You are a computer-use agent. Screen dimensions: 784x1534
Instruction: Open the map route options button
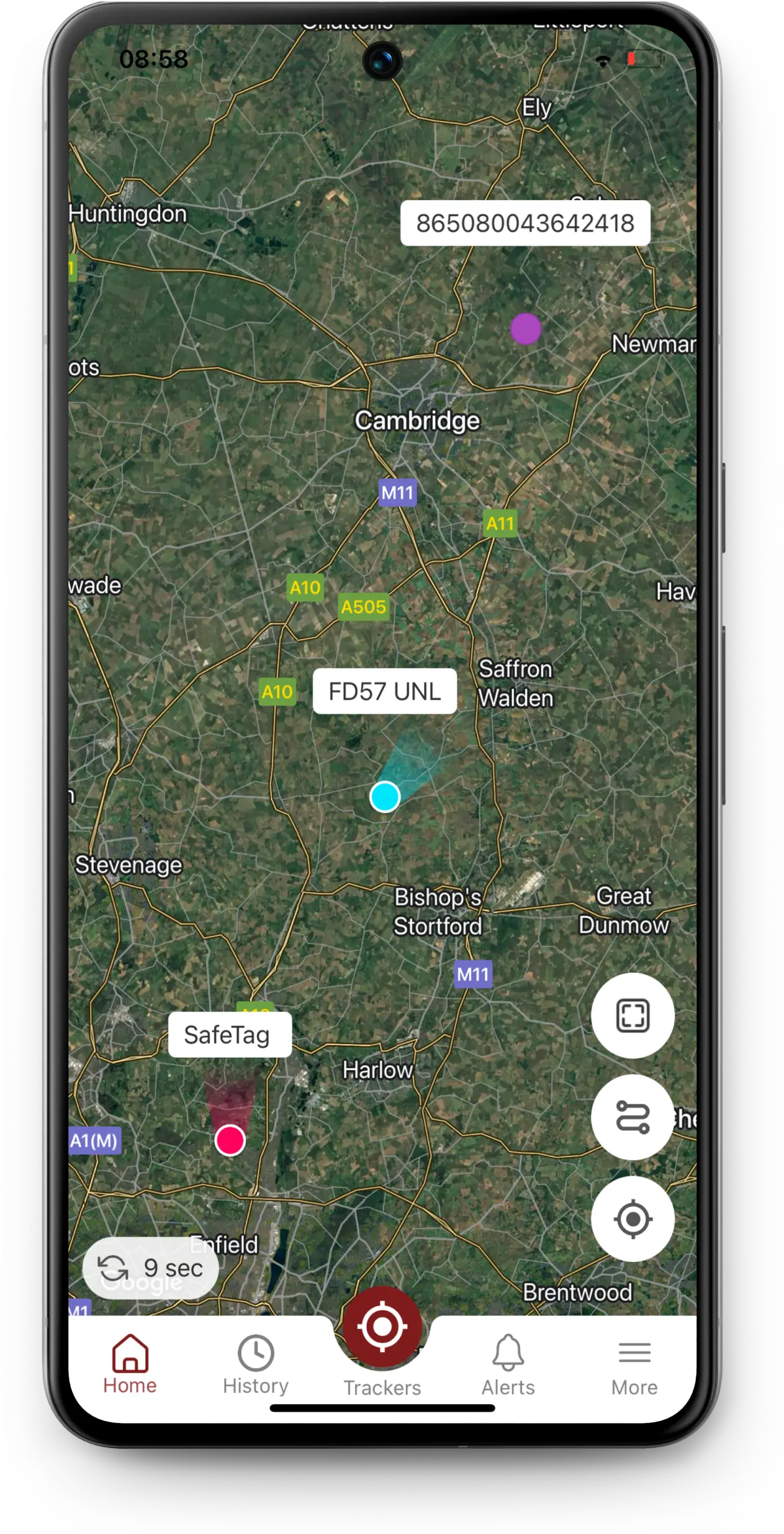(x=633, y=1117)
